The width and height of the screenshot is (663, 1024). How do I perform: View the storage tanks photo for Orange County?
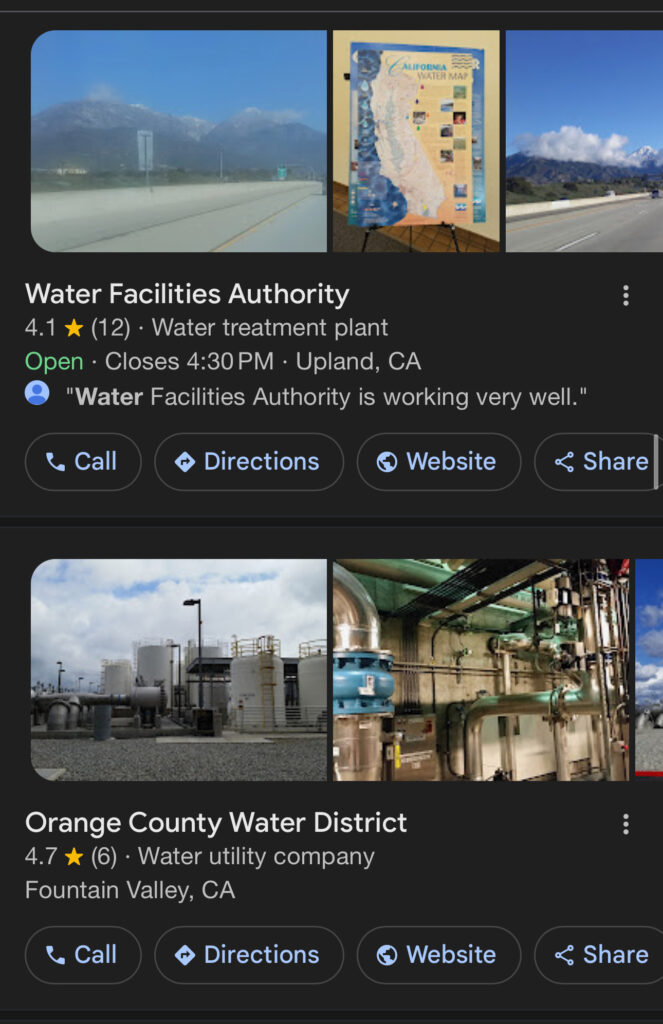(x=179, y=669)
